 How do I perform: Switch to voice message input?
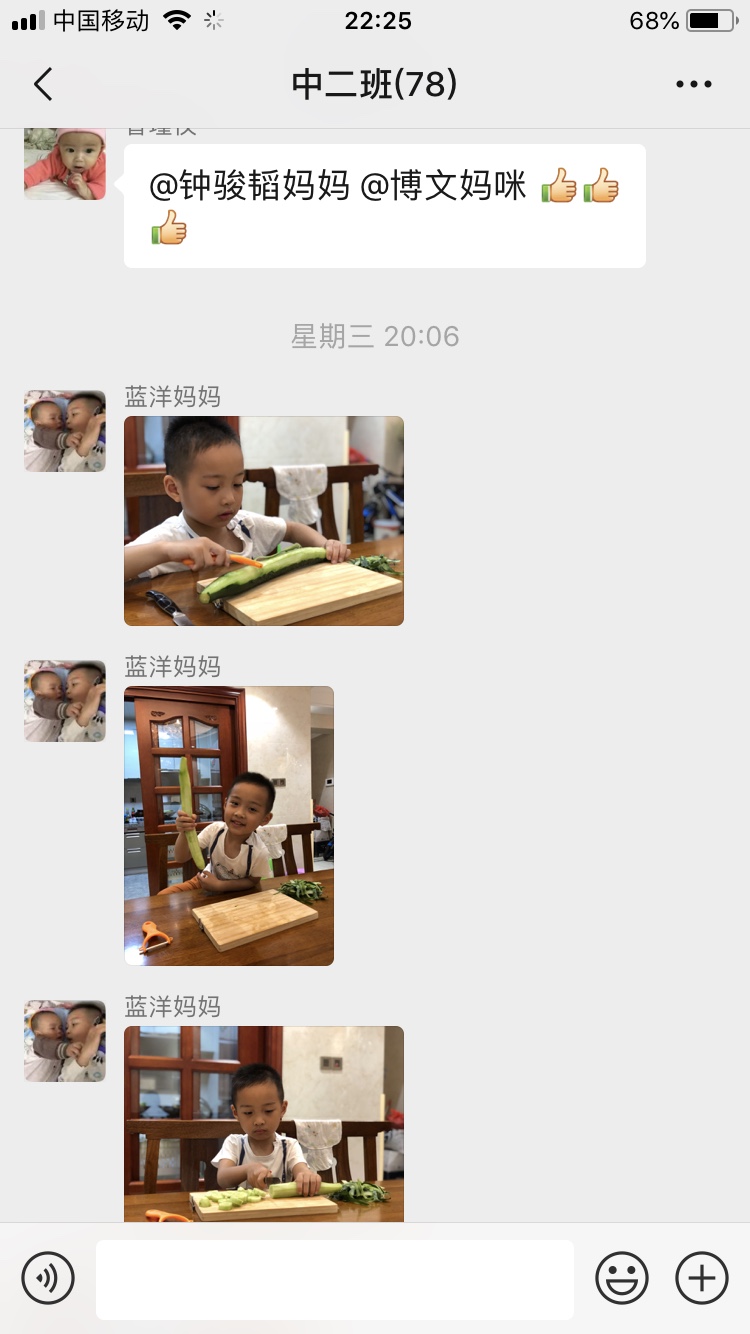tap(48, 1278)
